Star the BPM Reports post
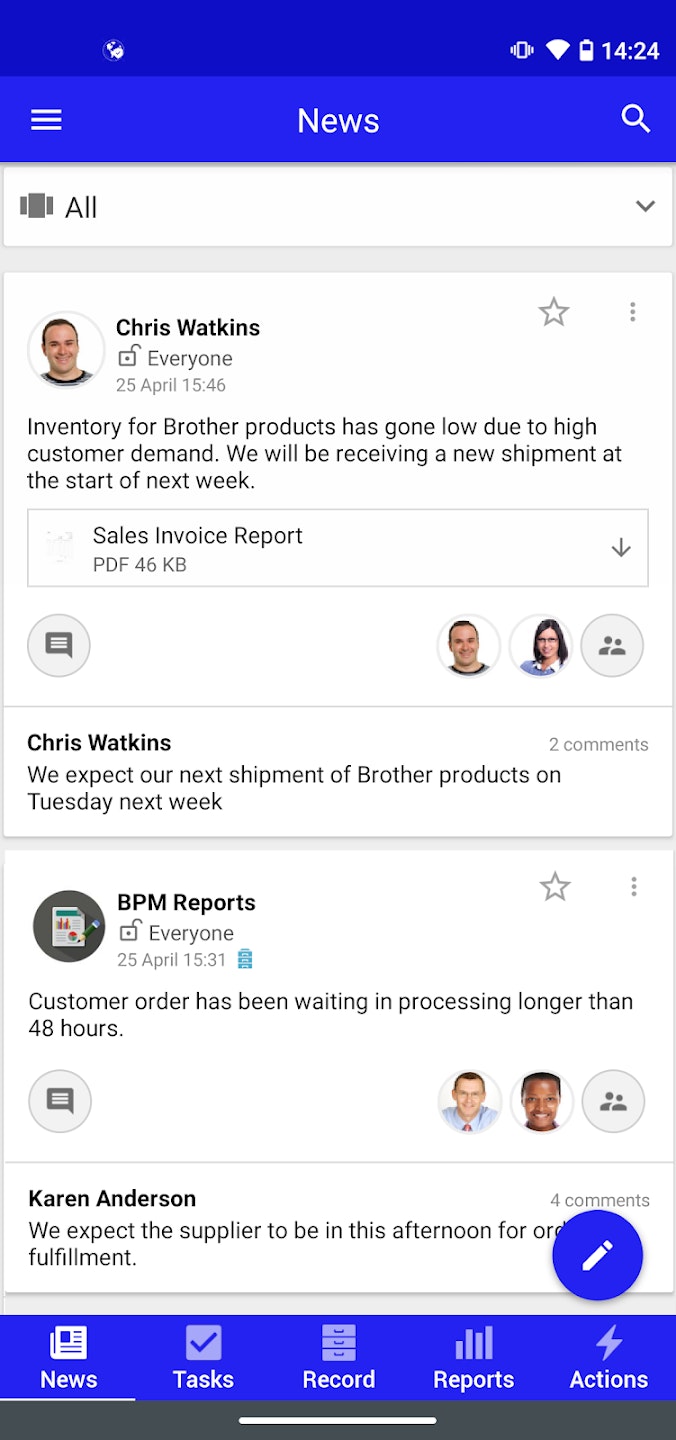 coord(554,887)
